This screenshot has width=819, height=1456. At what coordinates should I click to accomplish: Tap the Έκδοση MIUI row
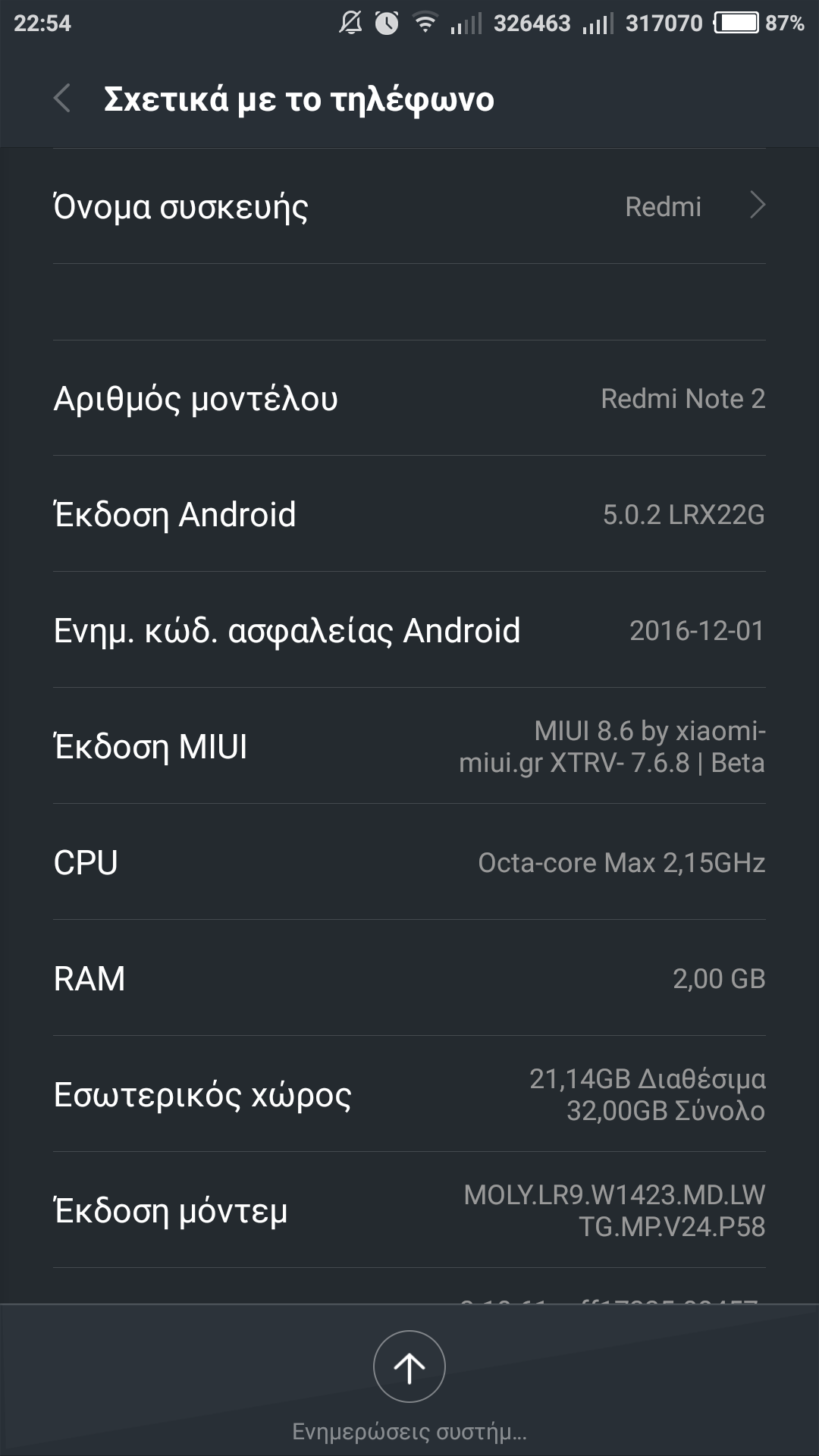409,746
